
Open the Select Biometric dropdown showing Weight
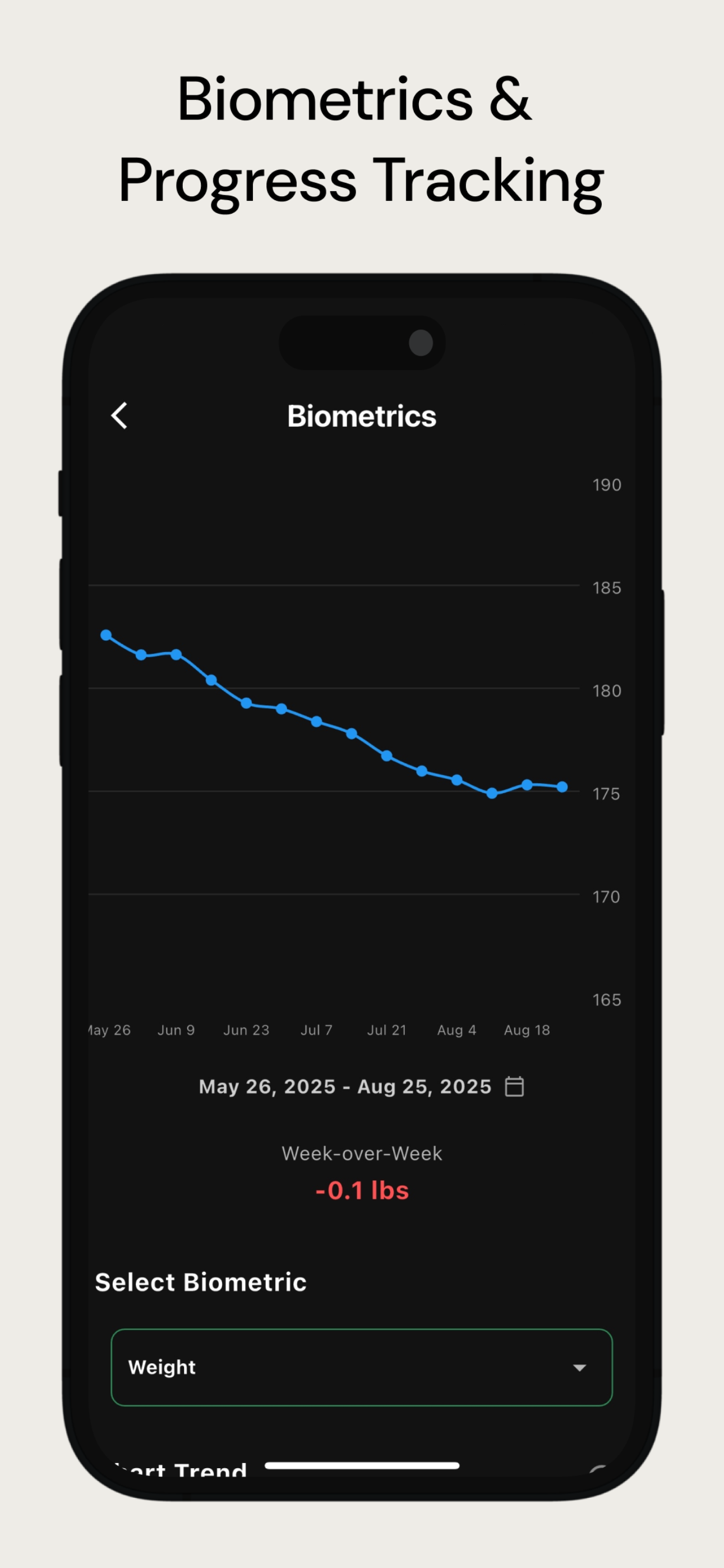(362, 1367)
